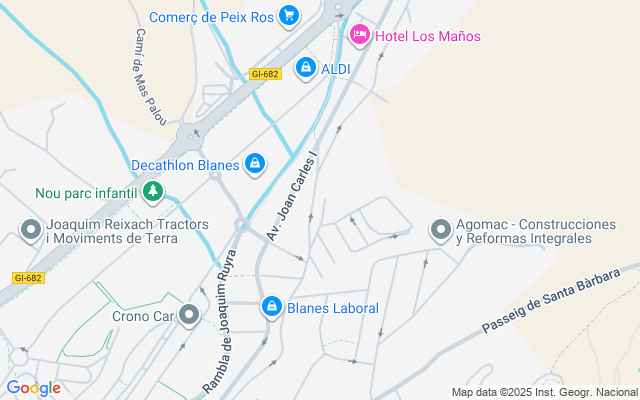Select the Hotel Los Maños pin

pyautogui.click(x=361, y=36)
